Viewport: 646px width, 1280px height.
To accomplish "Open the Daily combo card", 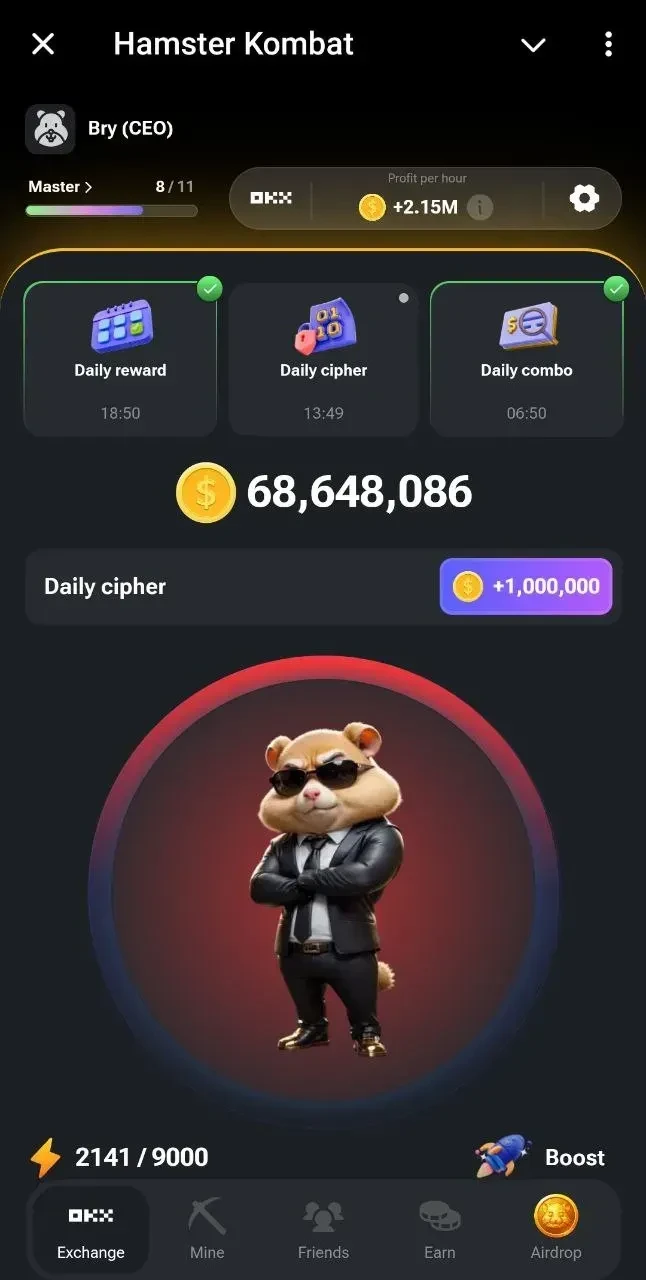I will coord(526,358).
